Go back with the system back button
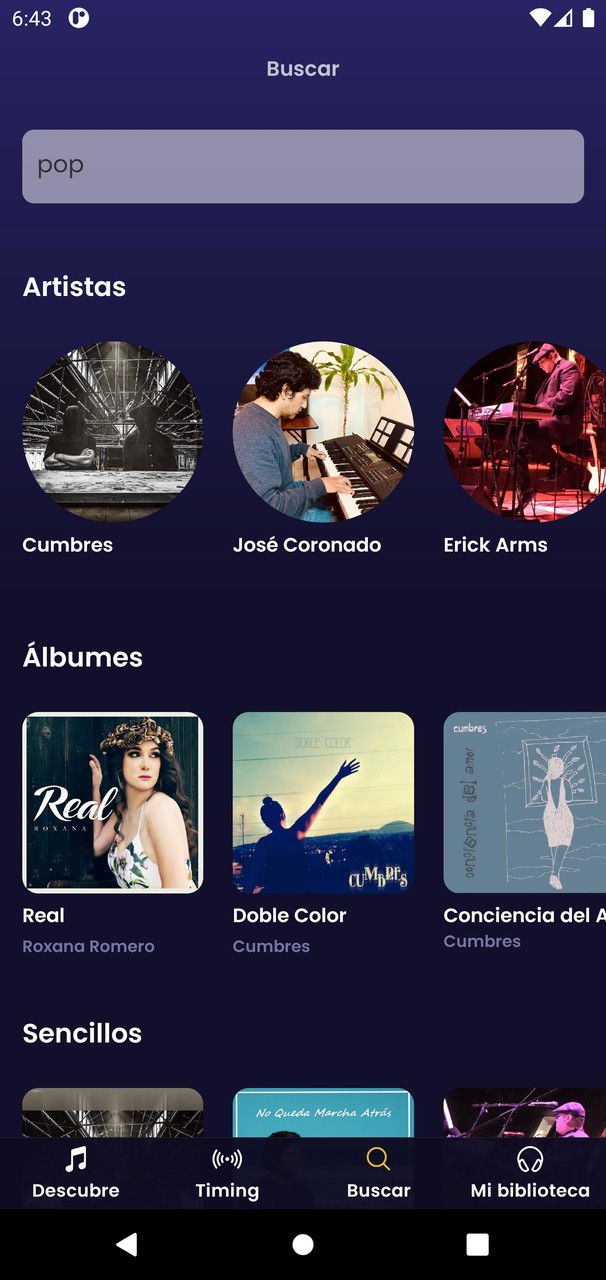Viewport: 606px width, 1280px height. tap(127, 1244)
